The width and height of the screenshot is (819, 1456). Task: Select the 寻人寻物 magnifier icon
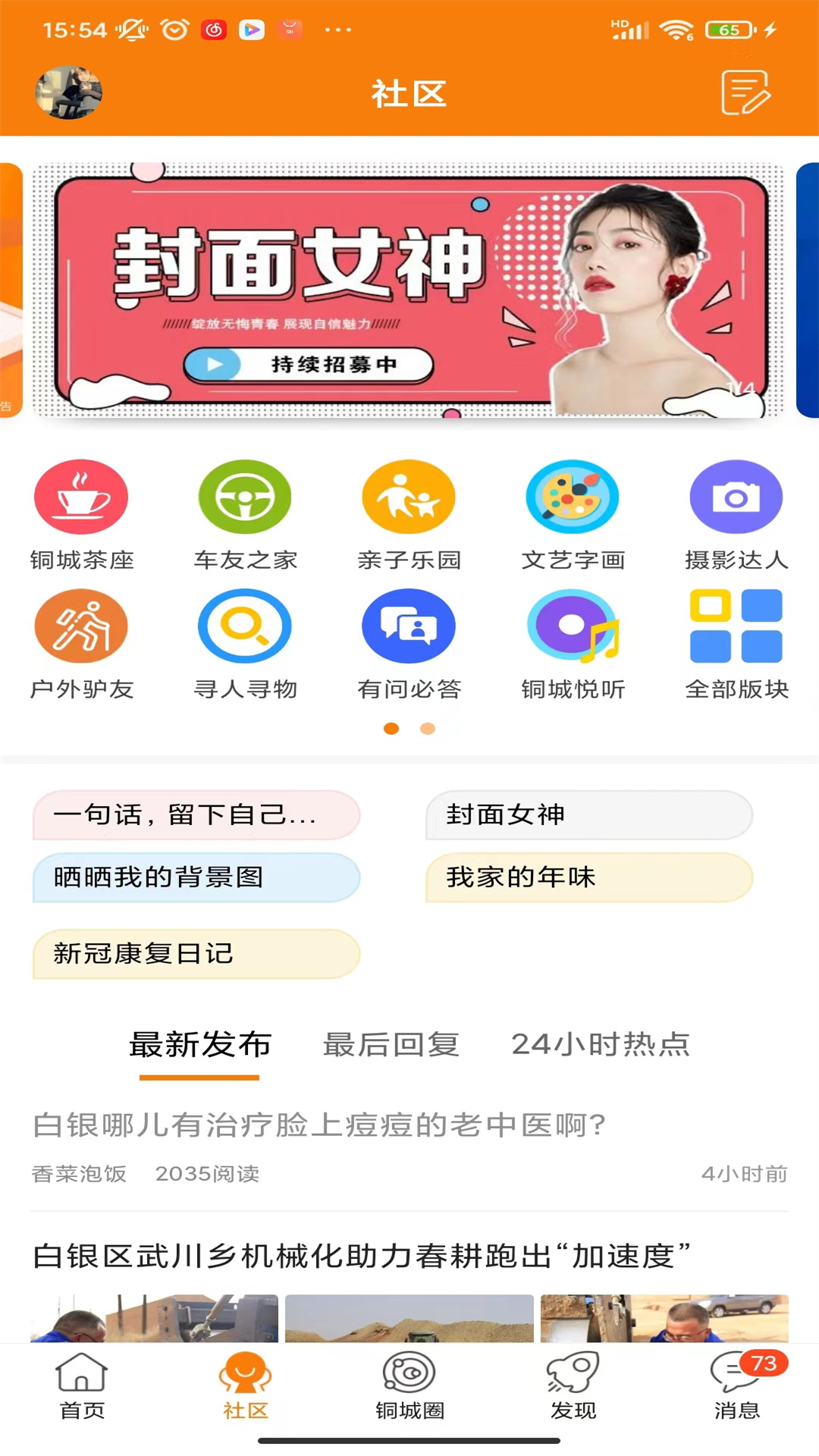click(x=245, y=626)
